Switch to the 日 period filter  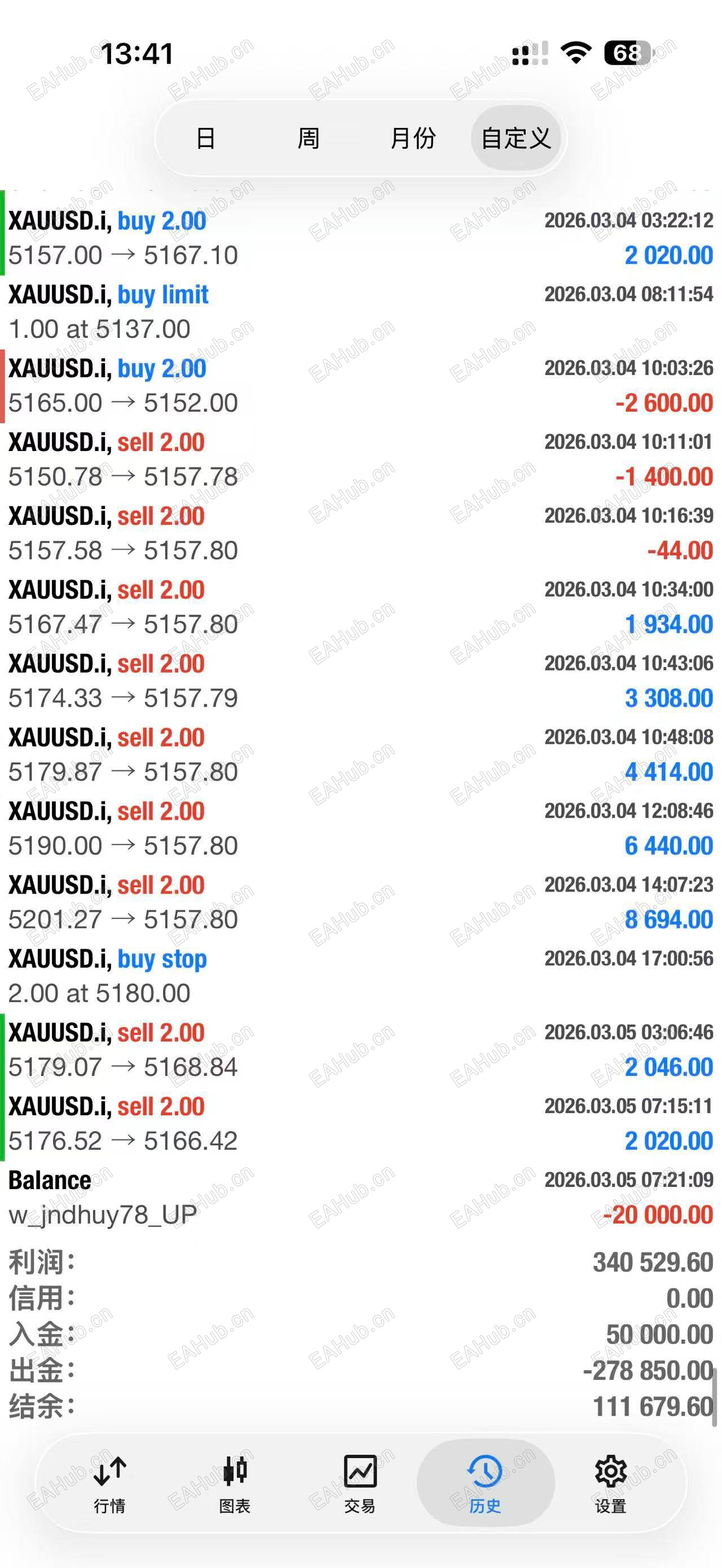point(206,138)
